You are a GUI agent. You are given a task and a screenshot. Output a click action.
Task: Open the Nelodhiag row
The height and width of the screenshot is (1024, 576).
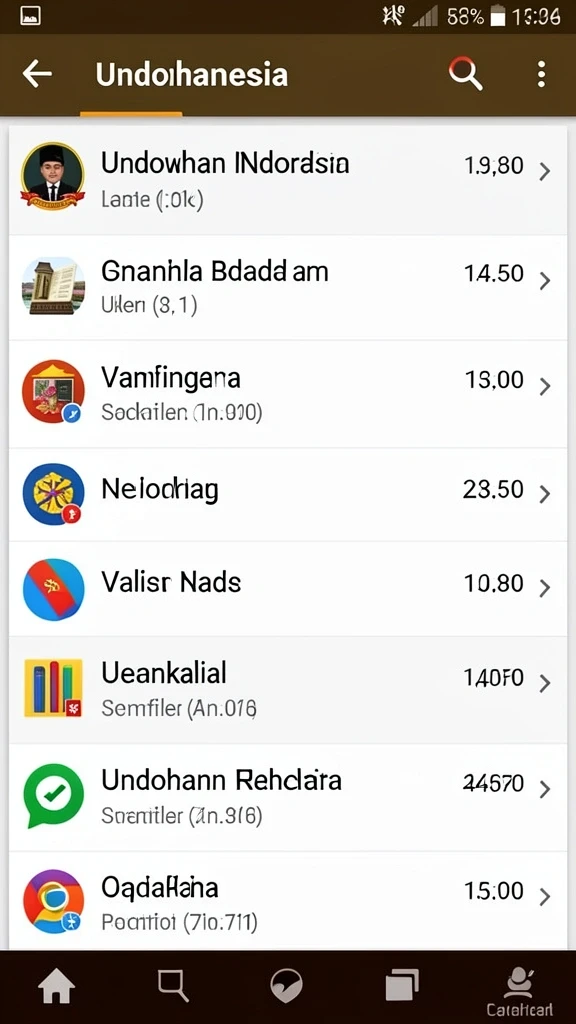pyautogui.click(x=288, y=494)
